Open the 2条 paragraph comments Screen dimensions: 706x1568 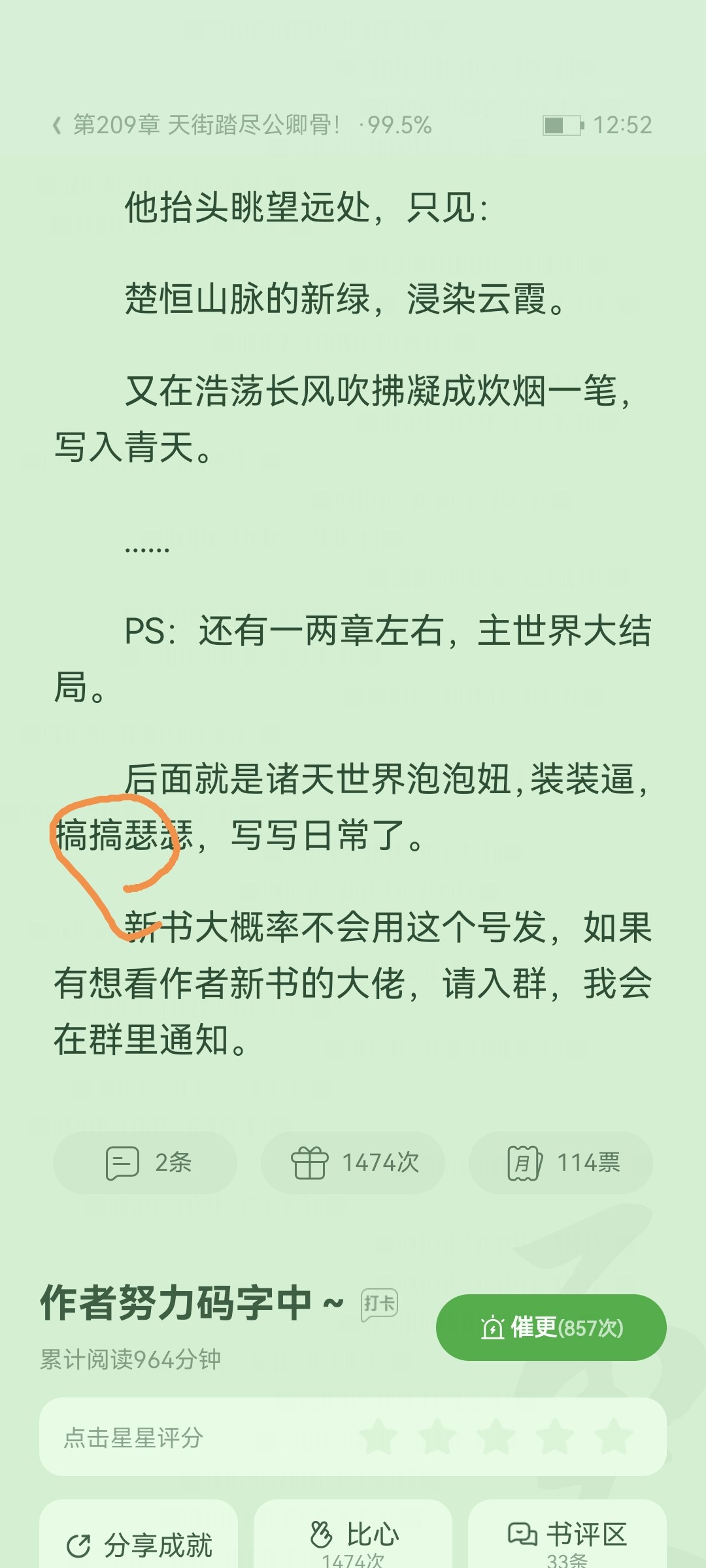click(145, 1162)
